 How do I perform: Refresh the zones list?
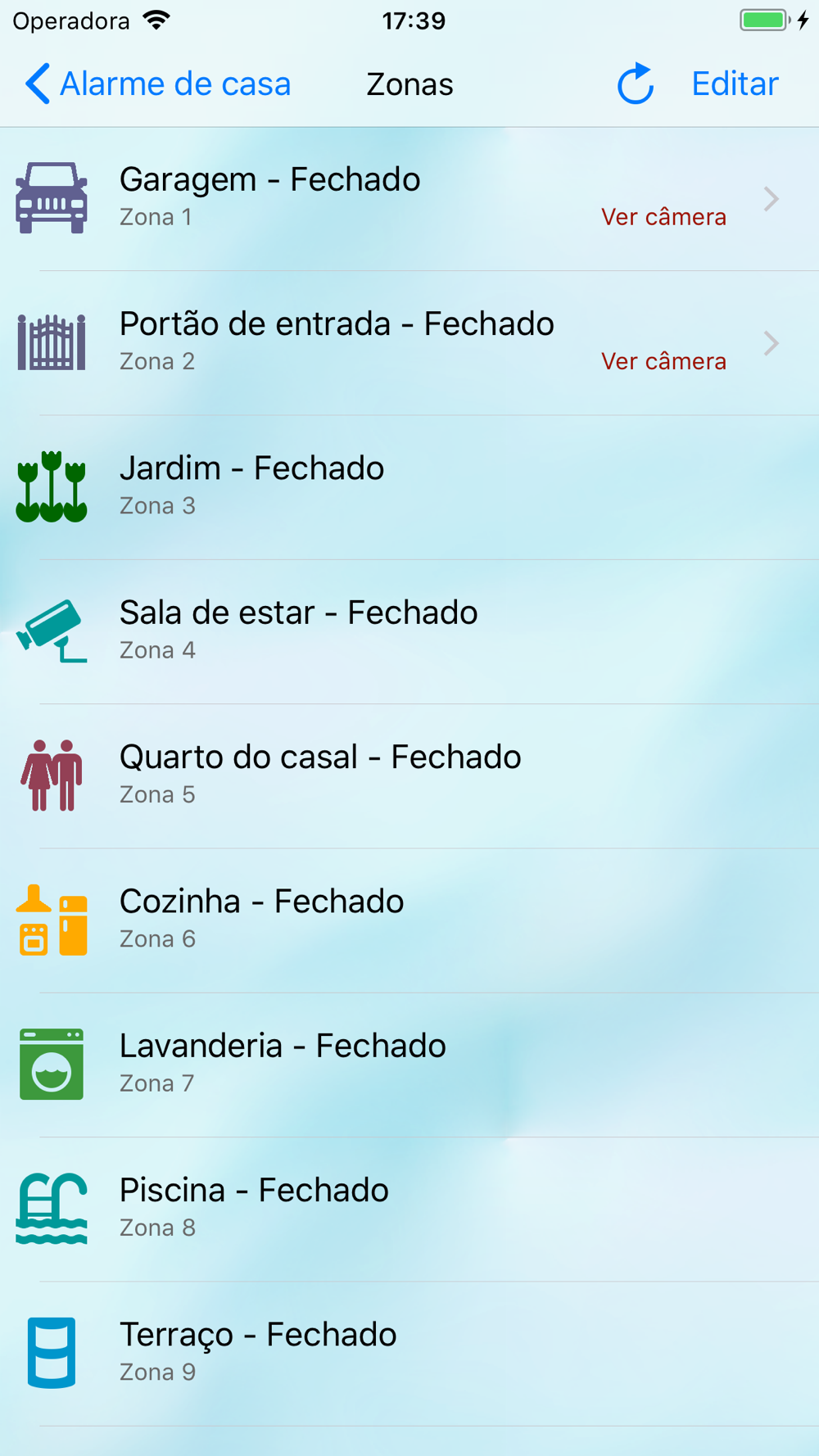tap(635, 84)
